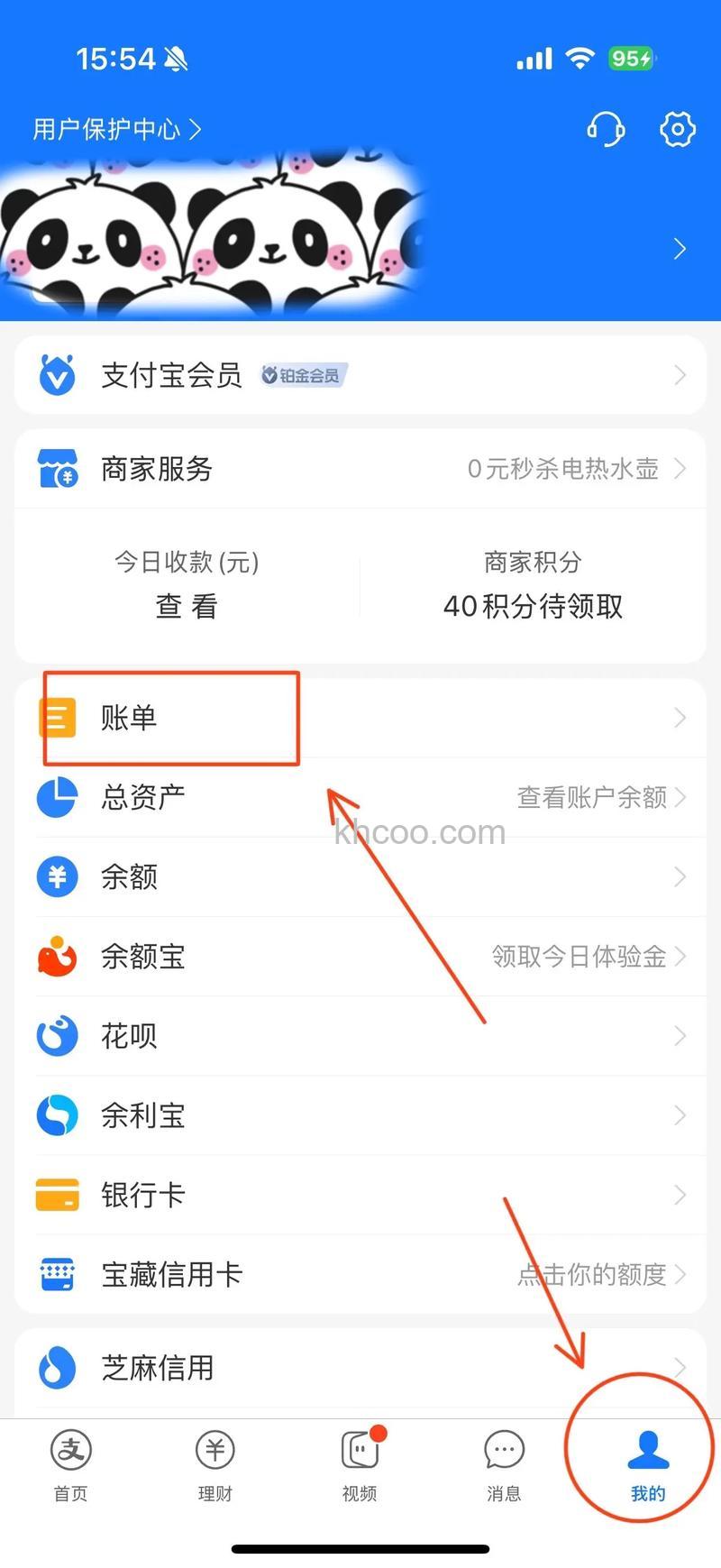Expand the panda banner arrow
Image resolution: width=721 pixels, height=1568 pixels.
coord(680,248)
